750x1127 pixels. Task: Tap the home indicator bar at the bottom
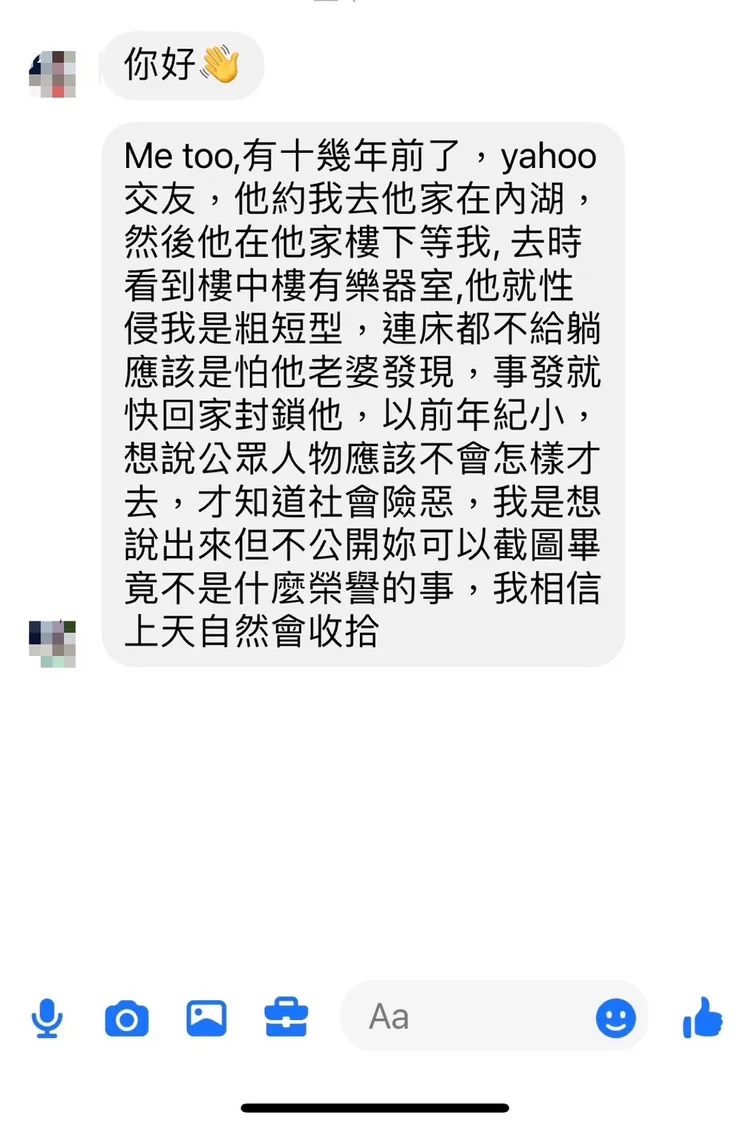pos(374,1104)
